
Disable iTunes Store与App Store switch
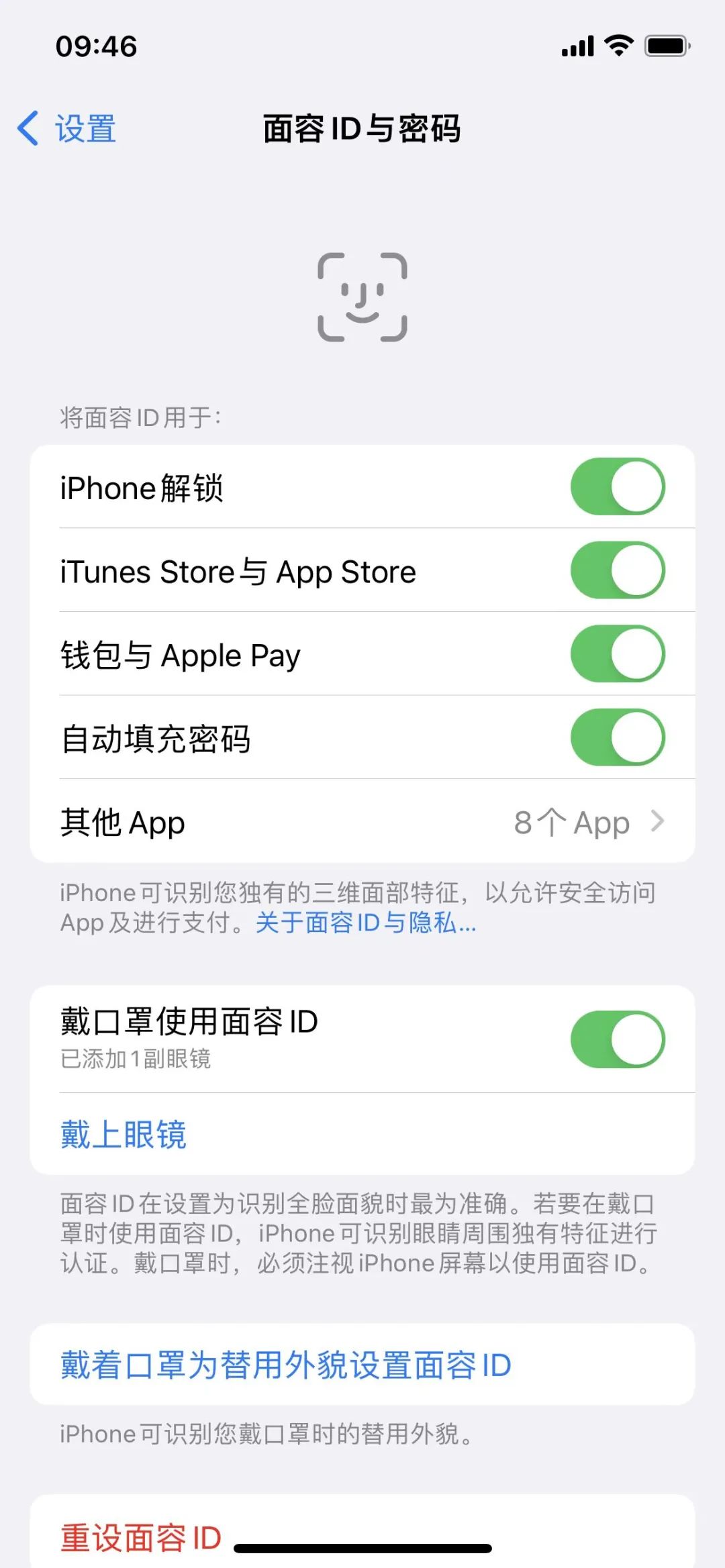(x=618, y=570)
